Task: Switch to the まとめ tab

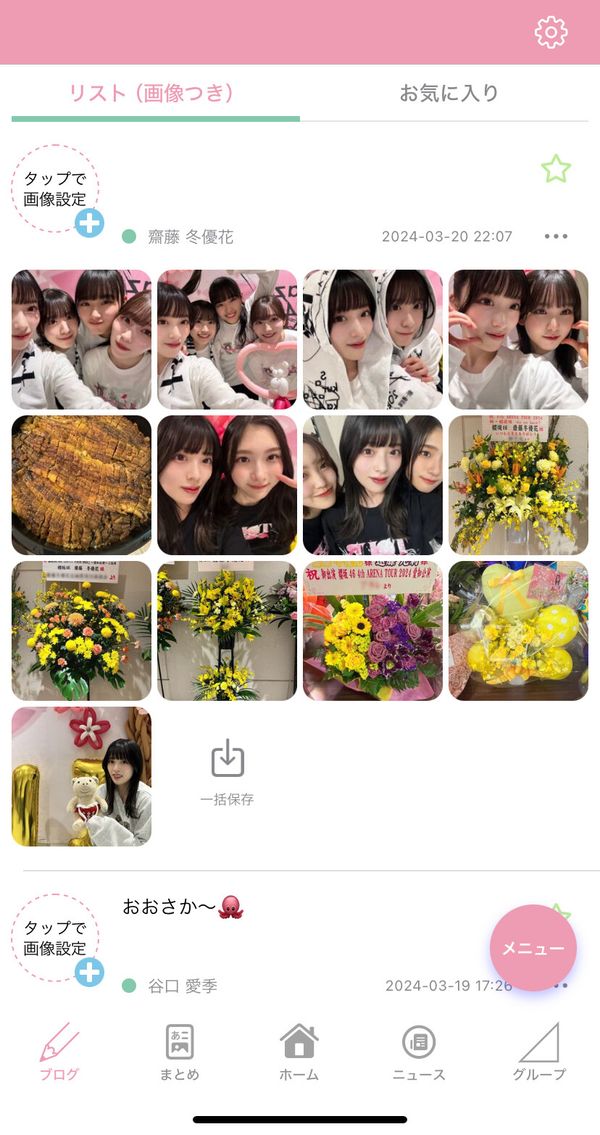Action: [179, 1052]
